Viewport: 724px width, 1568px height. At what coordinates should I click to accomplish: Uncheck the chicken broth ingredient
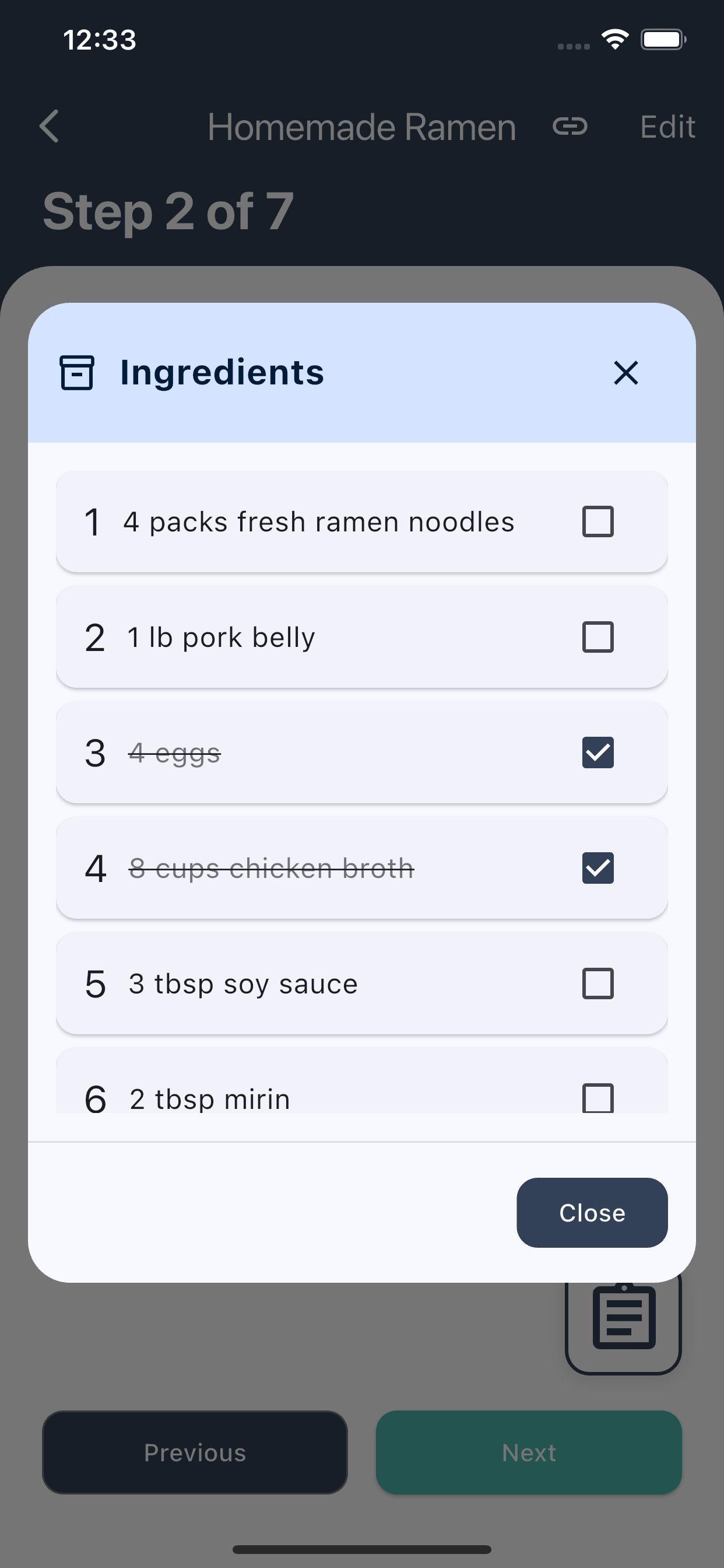click(x=598, y=868)
